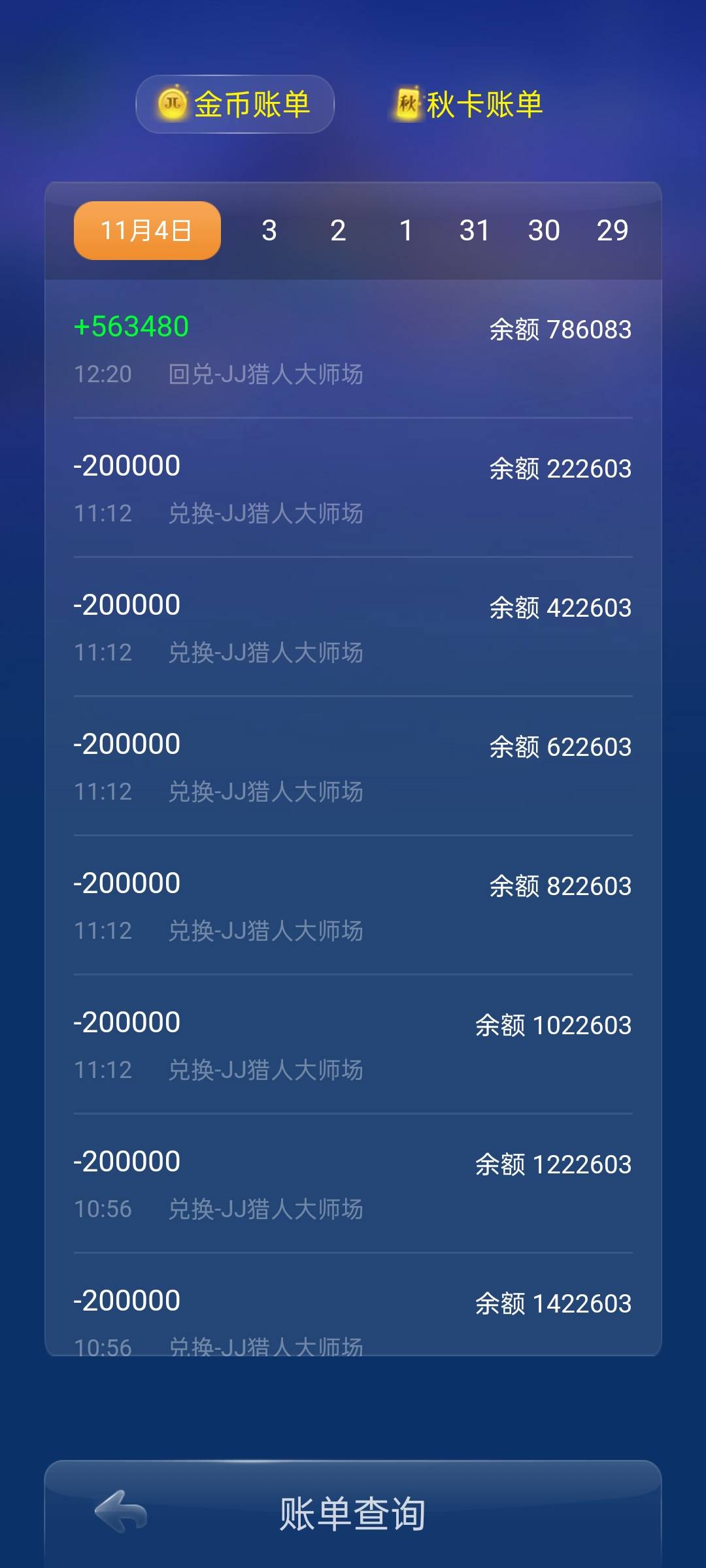Viewport: 706px width, 1568px height.
Task: Tap the 账单查询 bar at the bottom
Action: [353, 1516]
